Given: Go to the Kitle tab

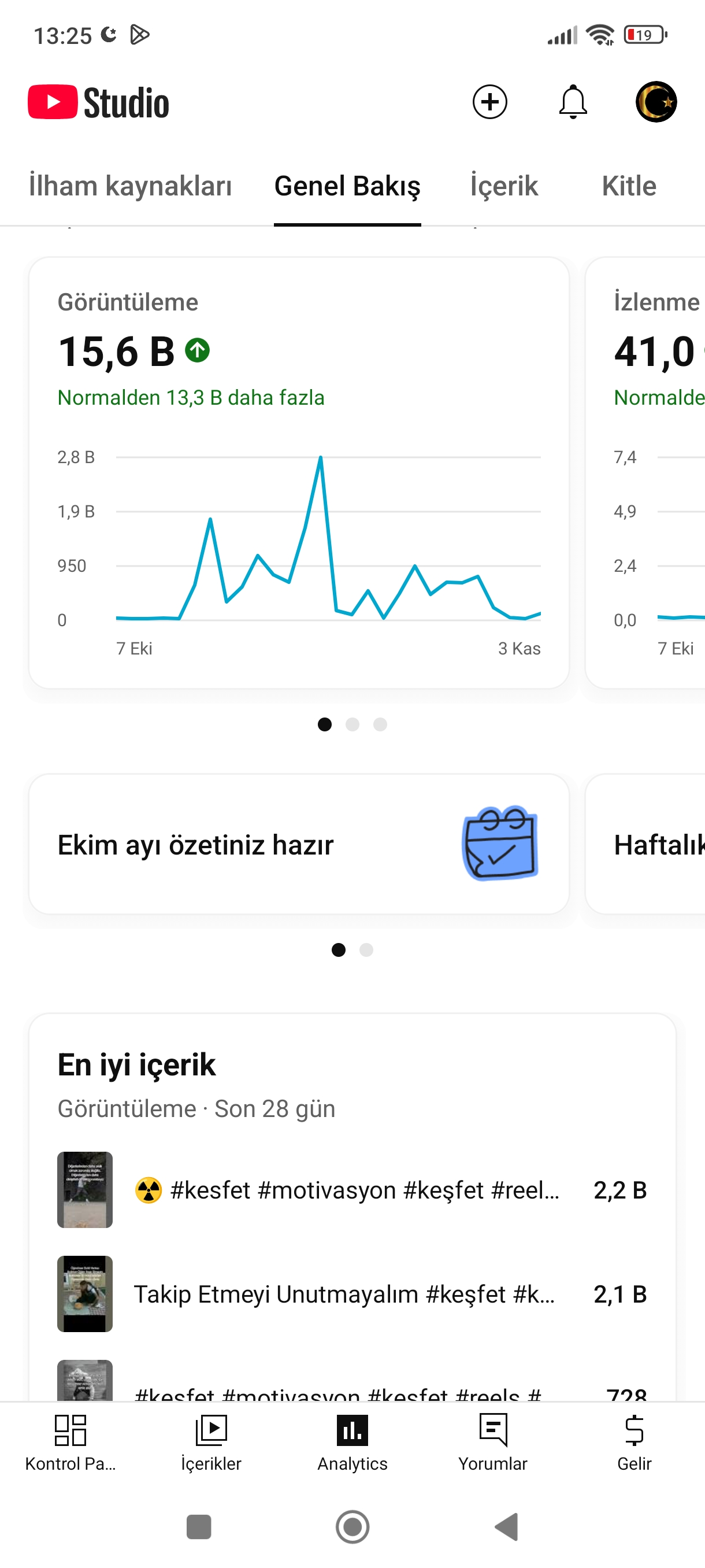Looking at the screenshot, I should click(x=629, y=186).
